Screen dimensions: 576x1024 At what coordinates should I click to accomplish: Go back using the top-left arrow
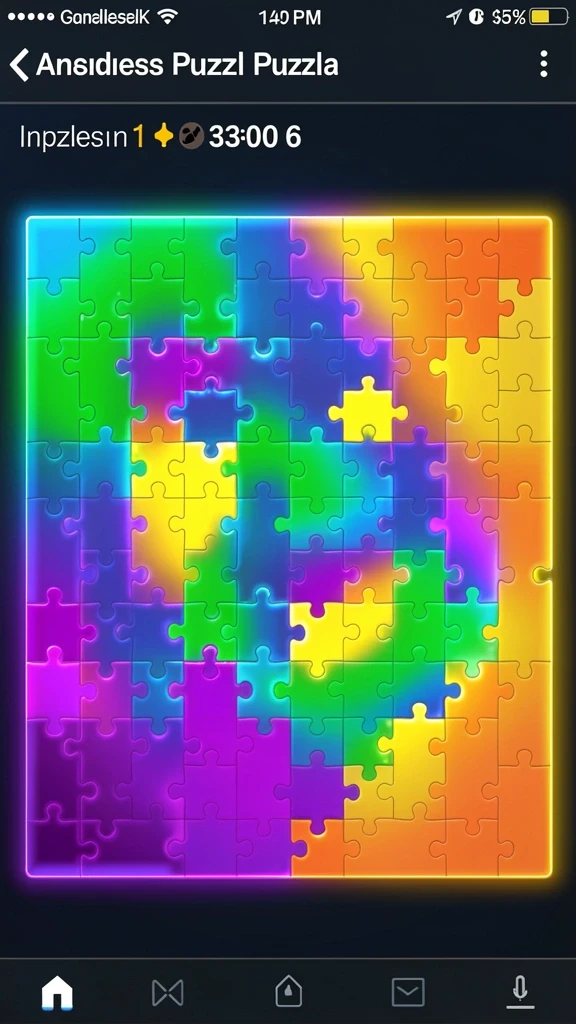[20, 65]
